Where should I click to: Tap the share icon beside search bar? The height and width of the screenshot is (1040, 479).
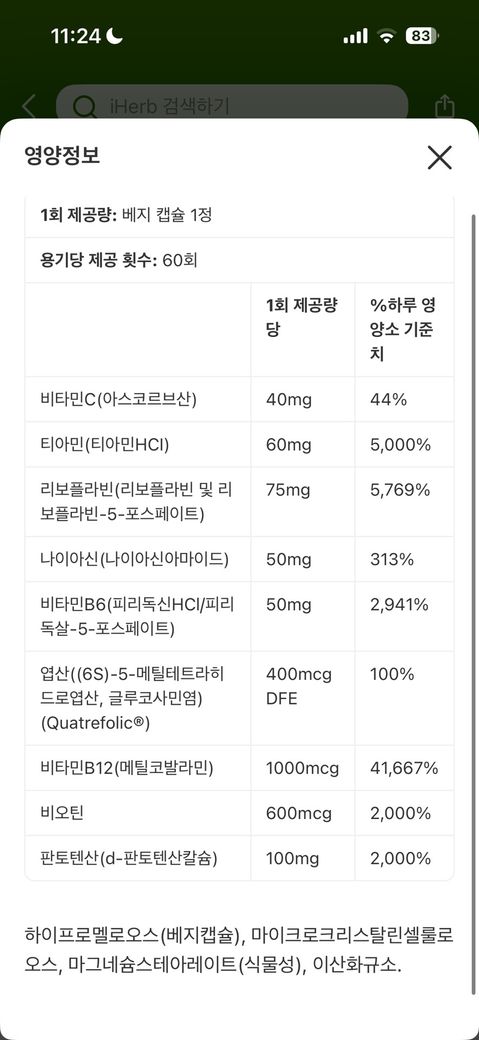click(445, 105)
